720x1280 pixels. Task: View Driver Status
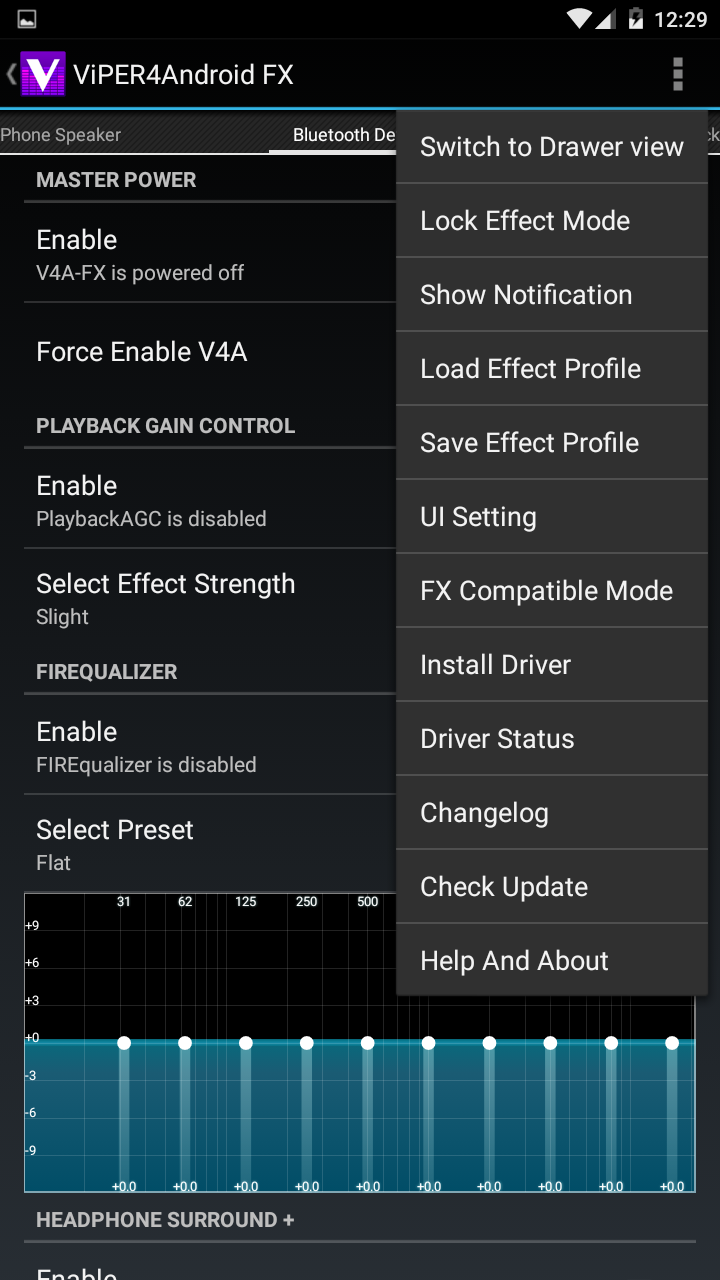click(x=551, y=739)
